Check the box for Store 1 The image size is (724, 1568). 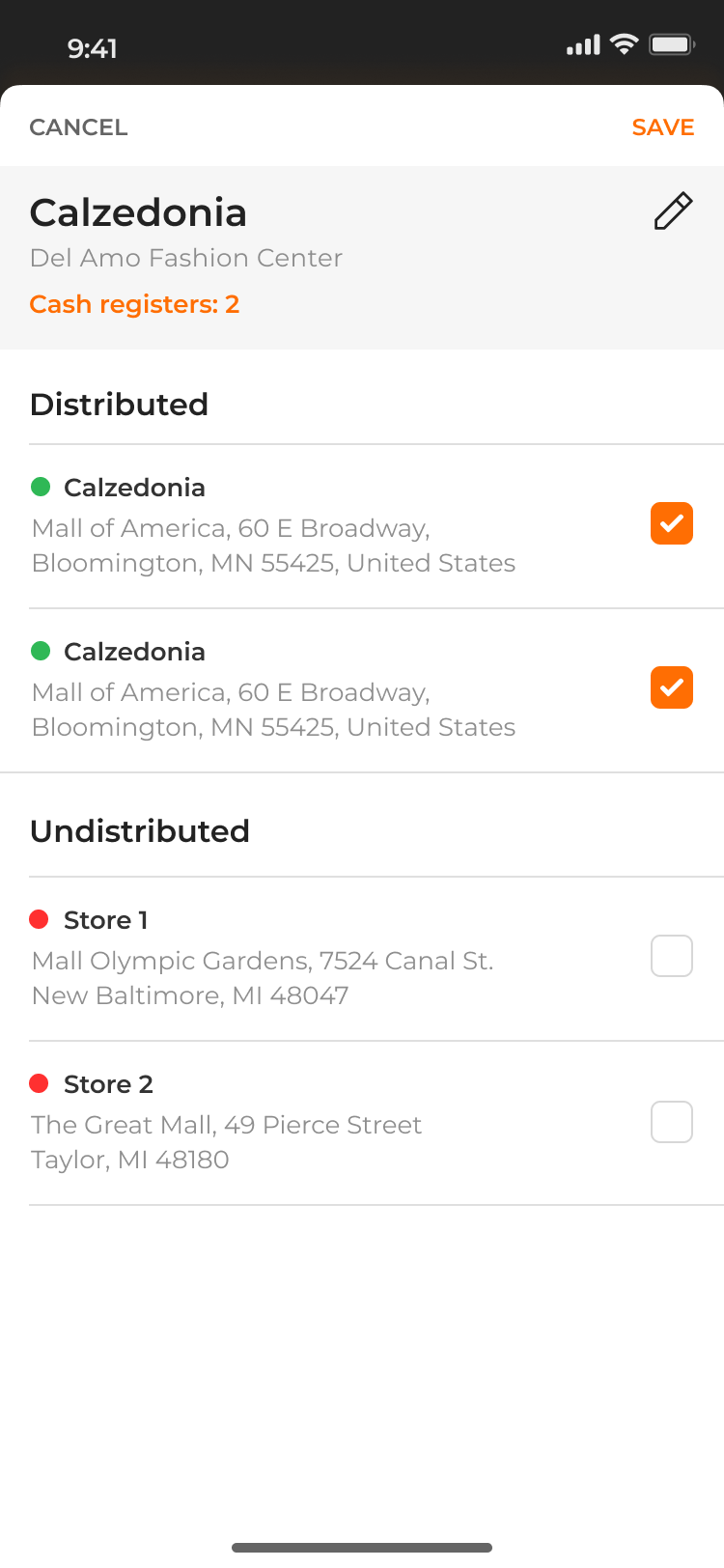coord(672,956)
